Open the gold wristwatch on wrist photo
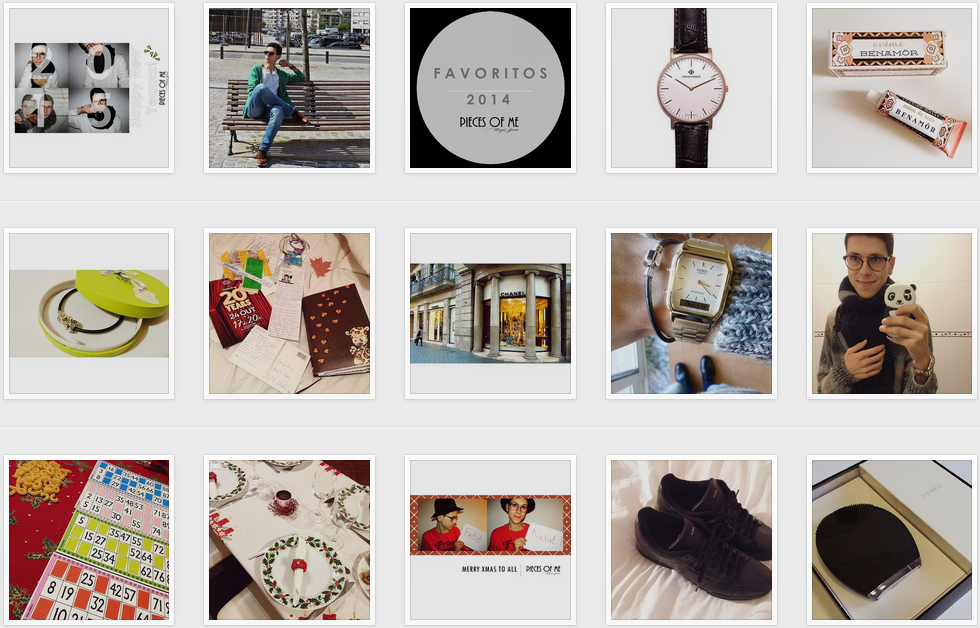This screenshot has height=628, width=980. [x=691, y=313]
